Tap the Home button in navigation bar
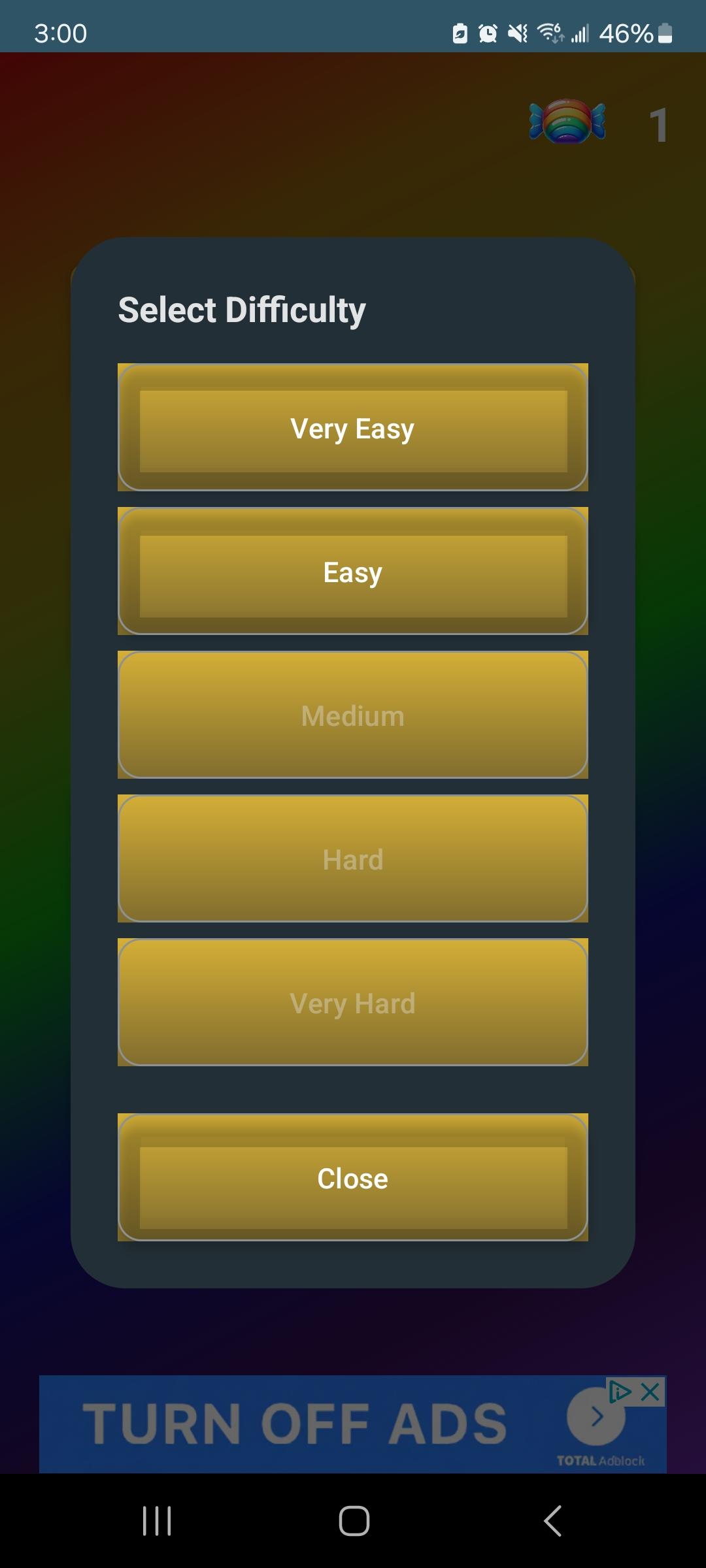The image size is (706, 1568). point(352,1520)
